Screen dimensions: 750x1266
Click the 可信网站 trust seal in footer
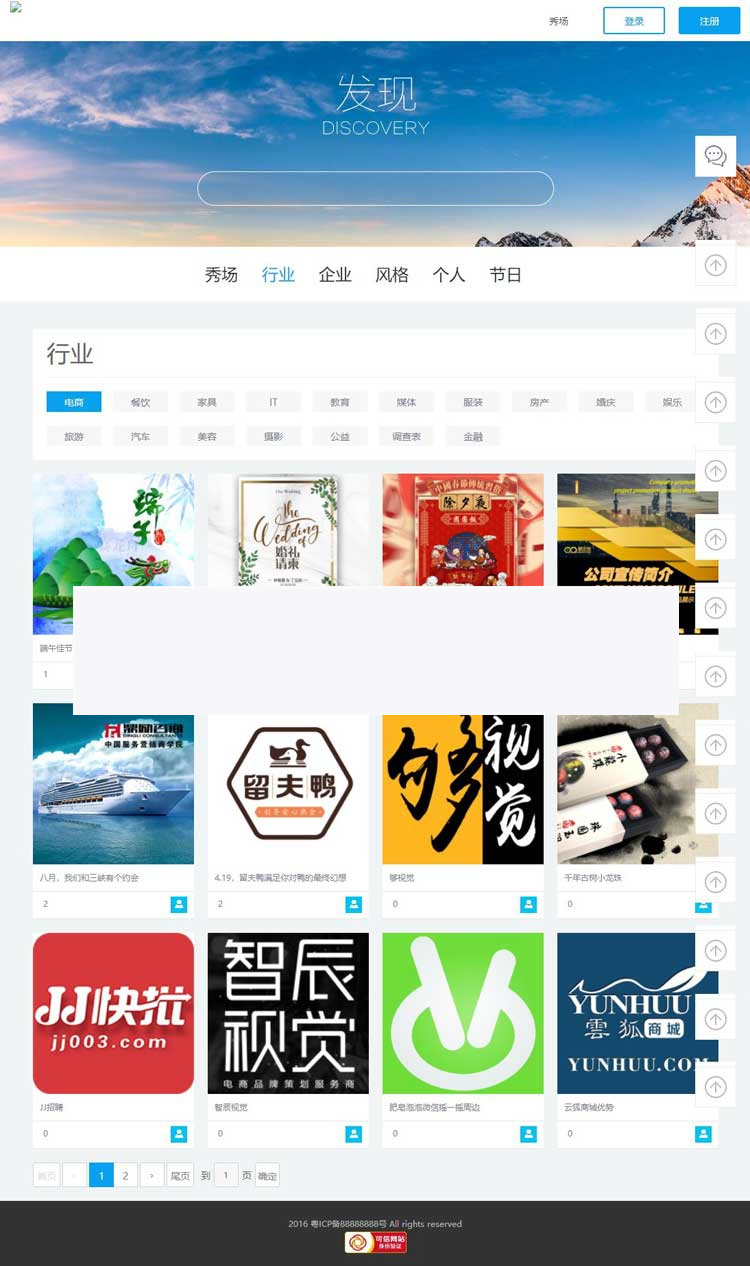[375, 1242]
